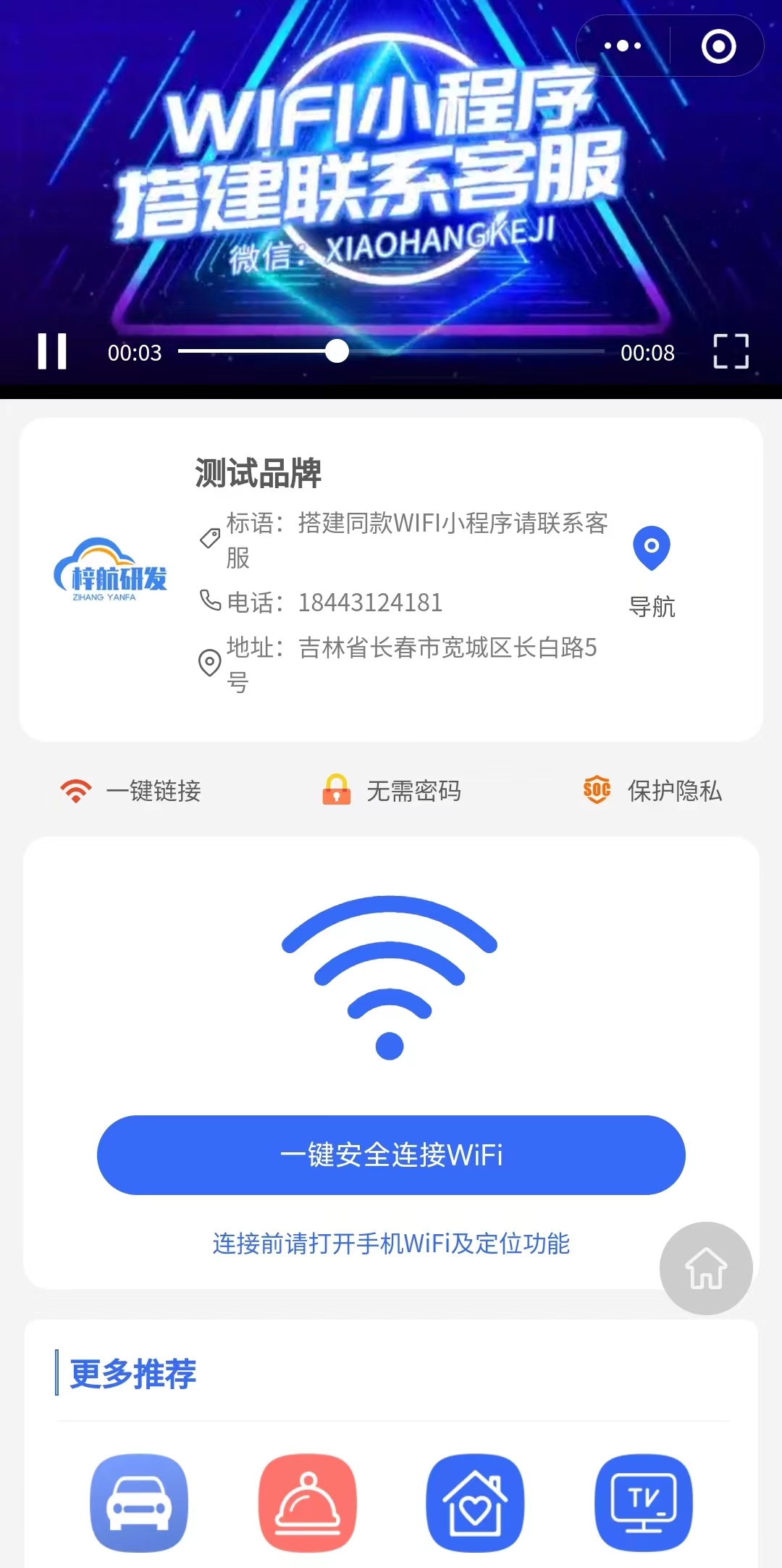Open the car recommendation icon

tap(139, 1503)
